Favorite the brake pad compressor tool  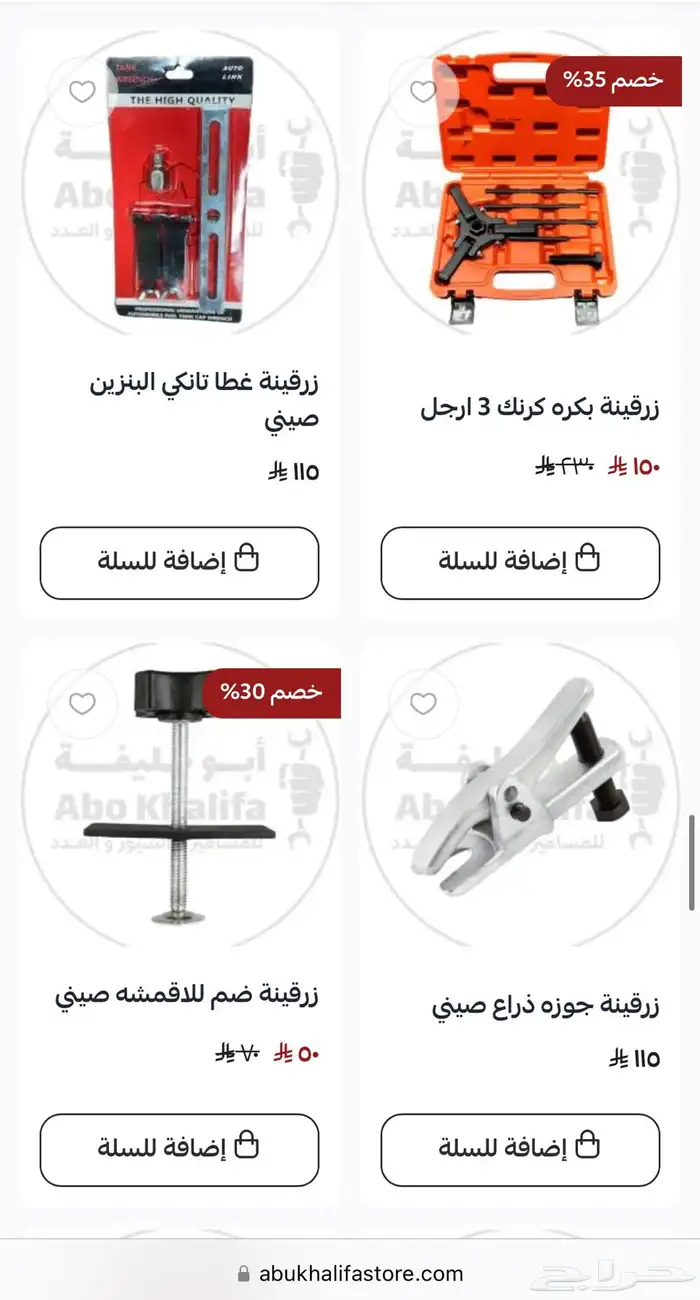[x=82, y=704]
